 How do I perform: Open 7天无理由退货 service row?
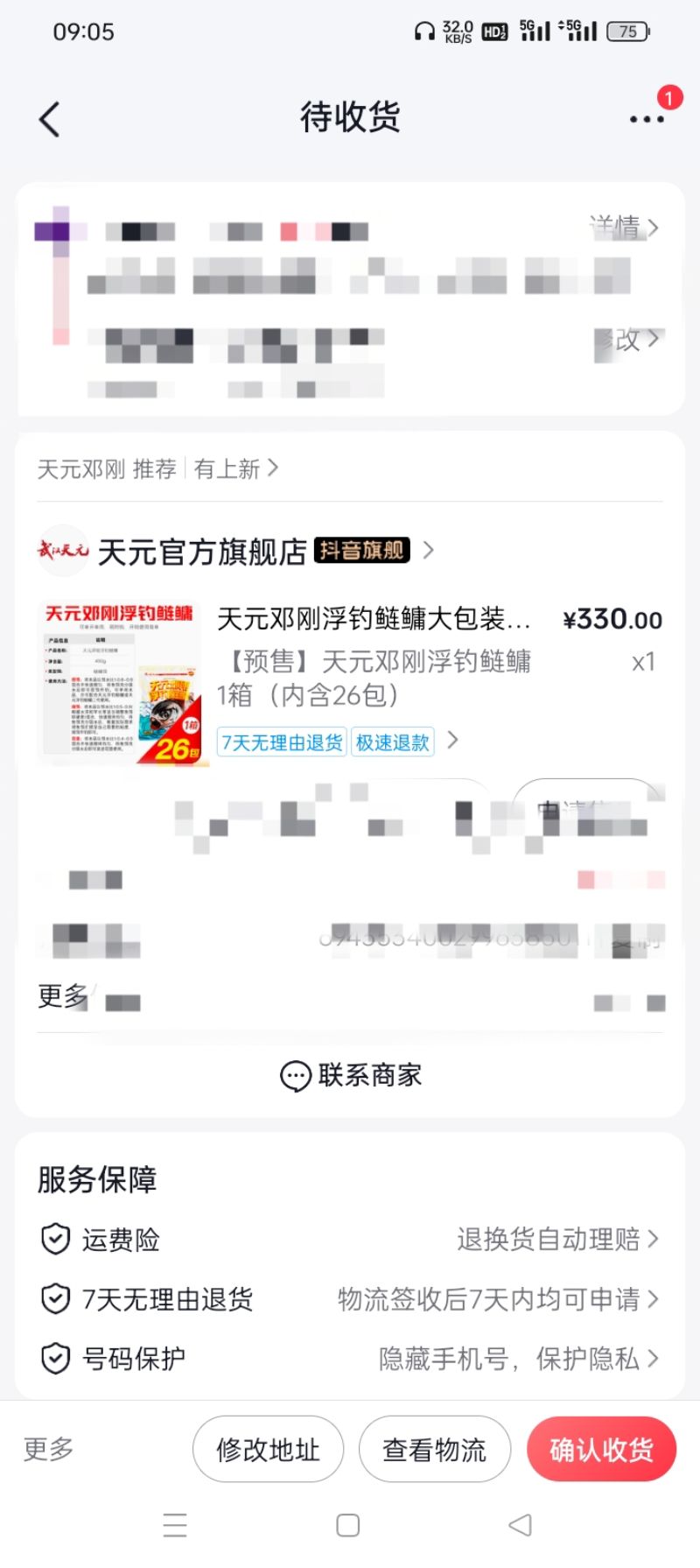point(350,1299)
